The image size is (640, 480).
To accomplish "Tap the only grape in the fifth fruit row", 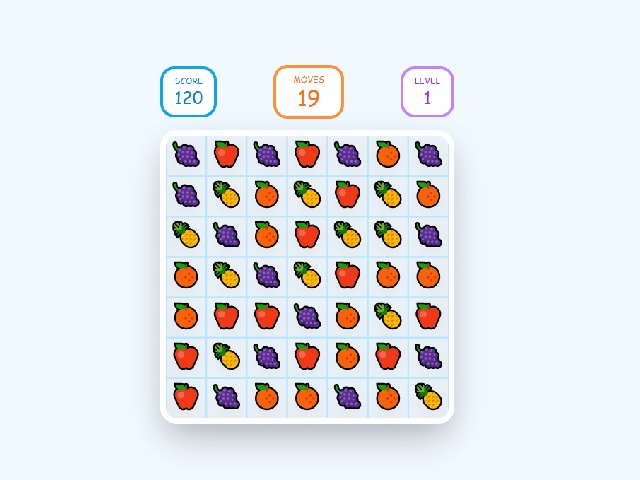I will (x=307, y=316).
